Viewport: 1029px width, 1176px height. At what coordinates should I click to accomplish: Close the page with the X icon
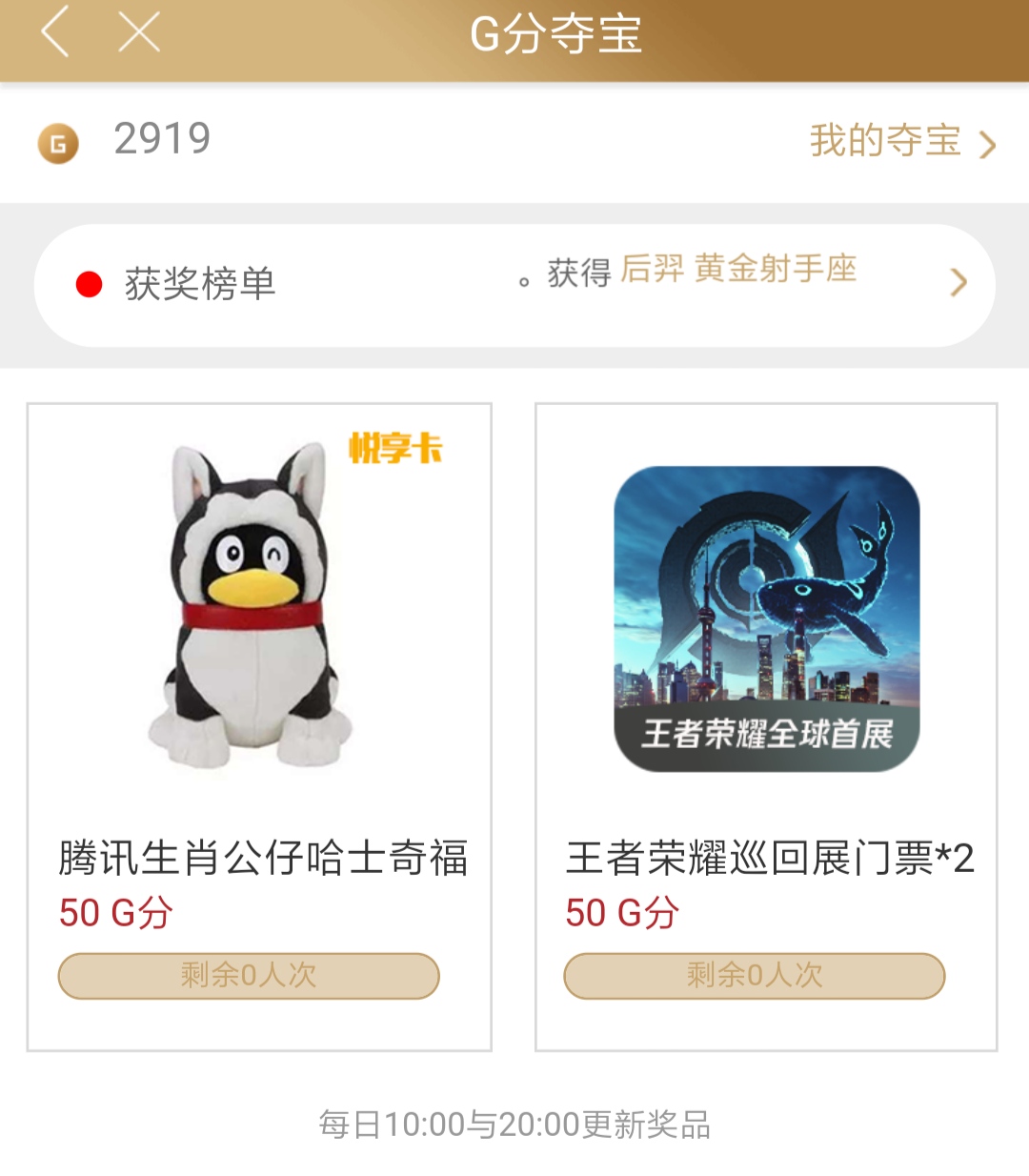click(138, 33)
